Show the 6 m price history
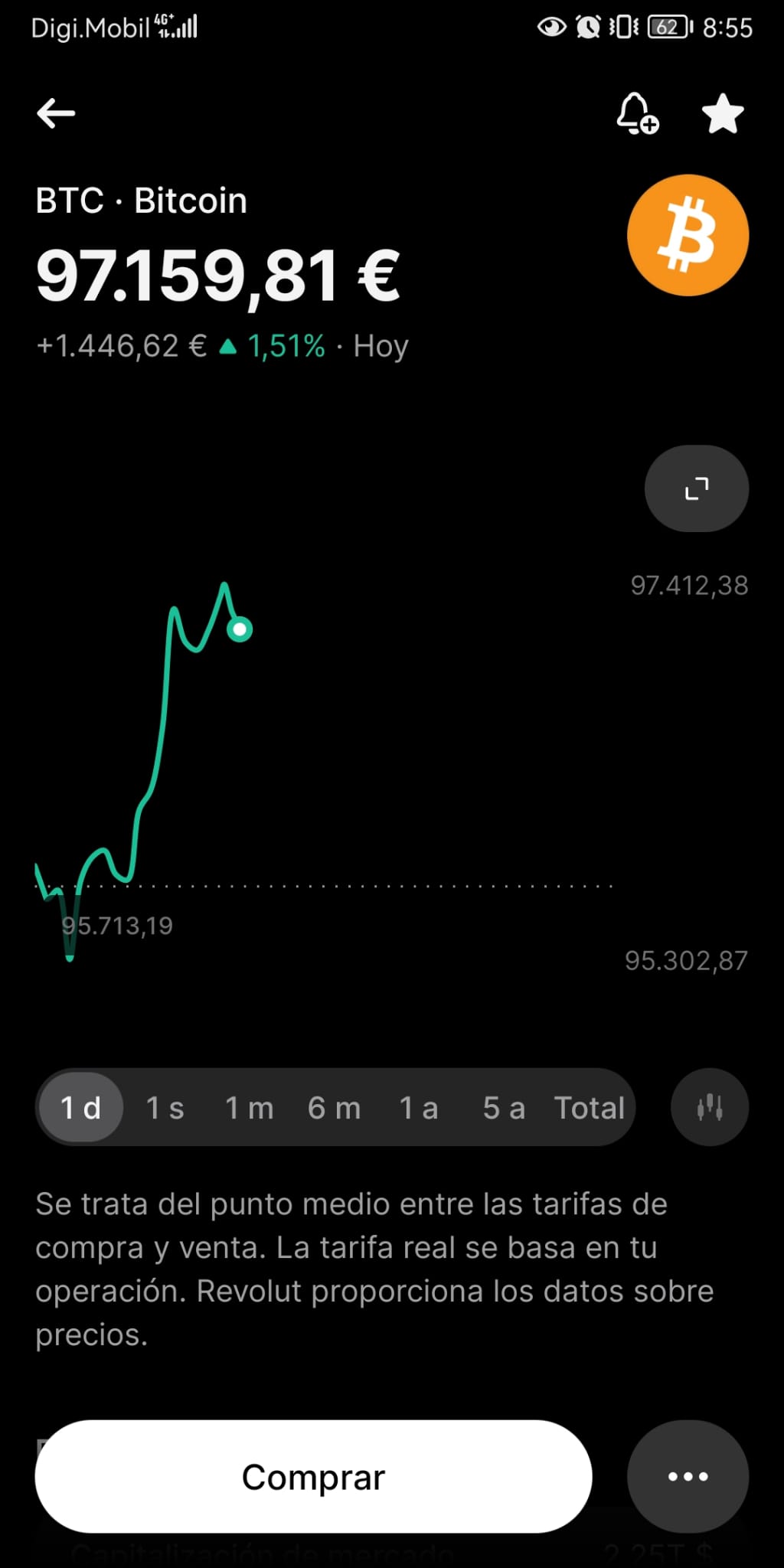Image resolution: width=784 pixels, height=1568 pixels. 334,1108
